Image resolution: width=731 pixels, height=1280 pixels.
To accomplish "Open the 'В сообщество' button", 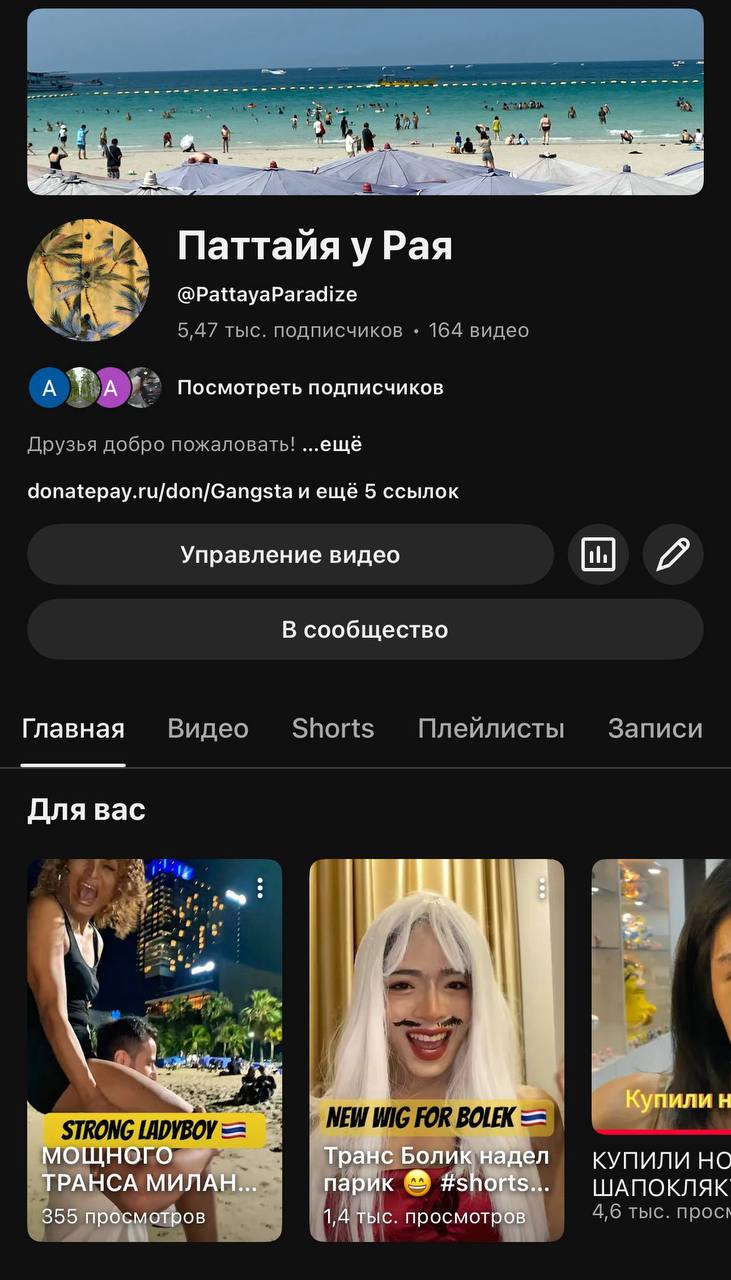I will tap(365, 630).
